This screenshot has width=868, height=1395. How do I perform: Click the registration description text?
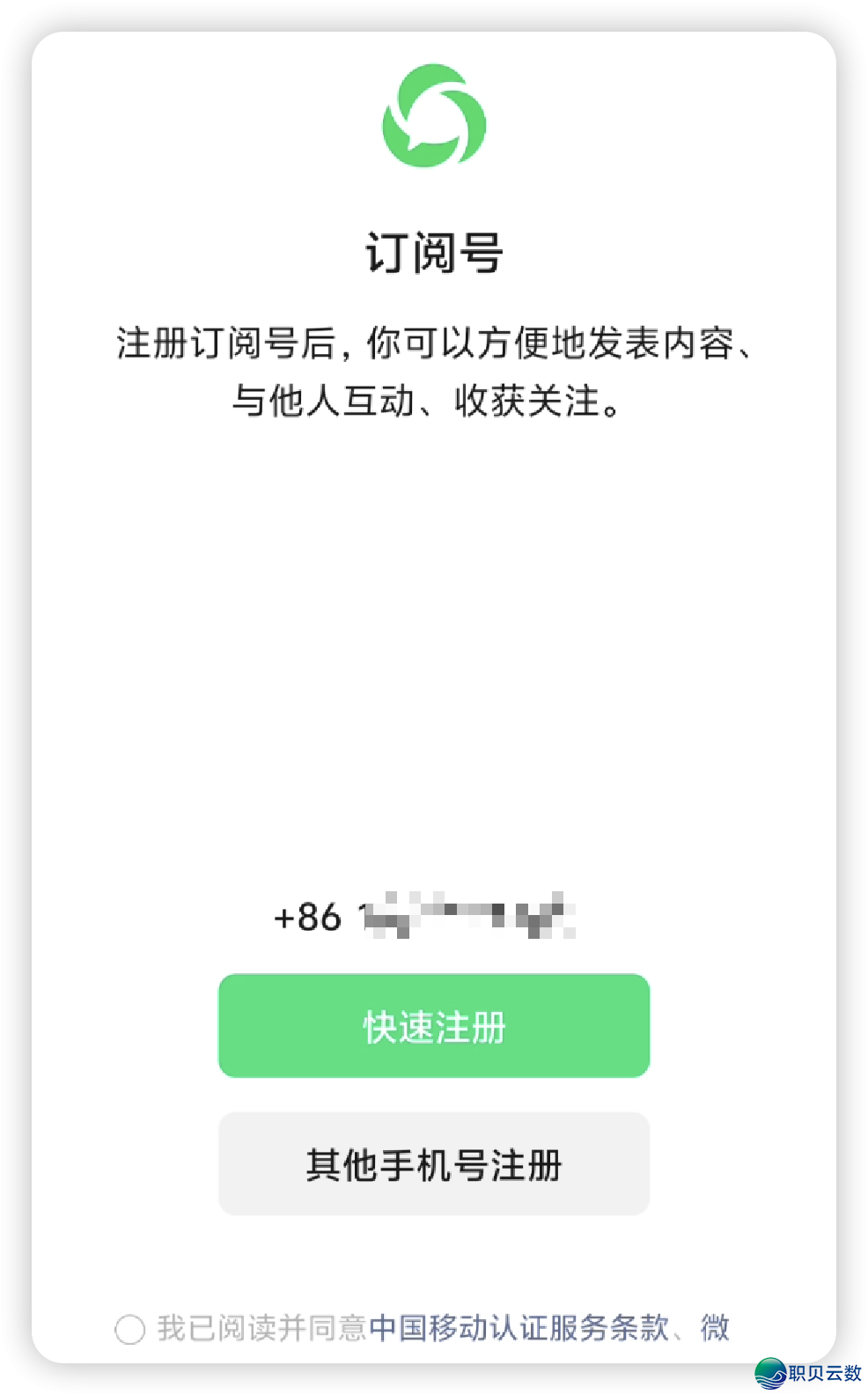point(434,370)
